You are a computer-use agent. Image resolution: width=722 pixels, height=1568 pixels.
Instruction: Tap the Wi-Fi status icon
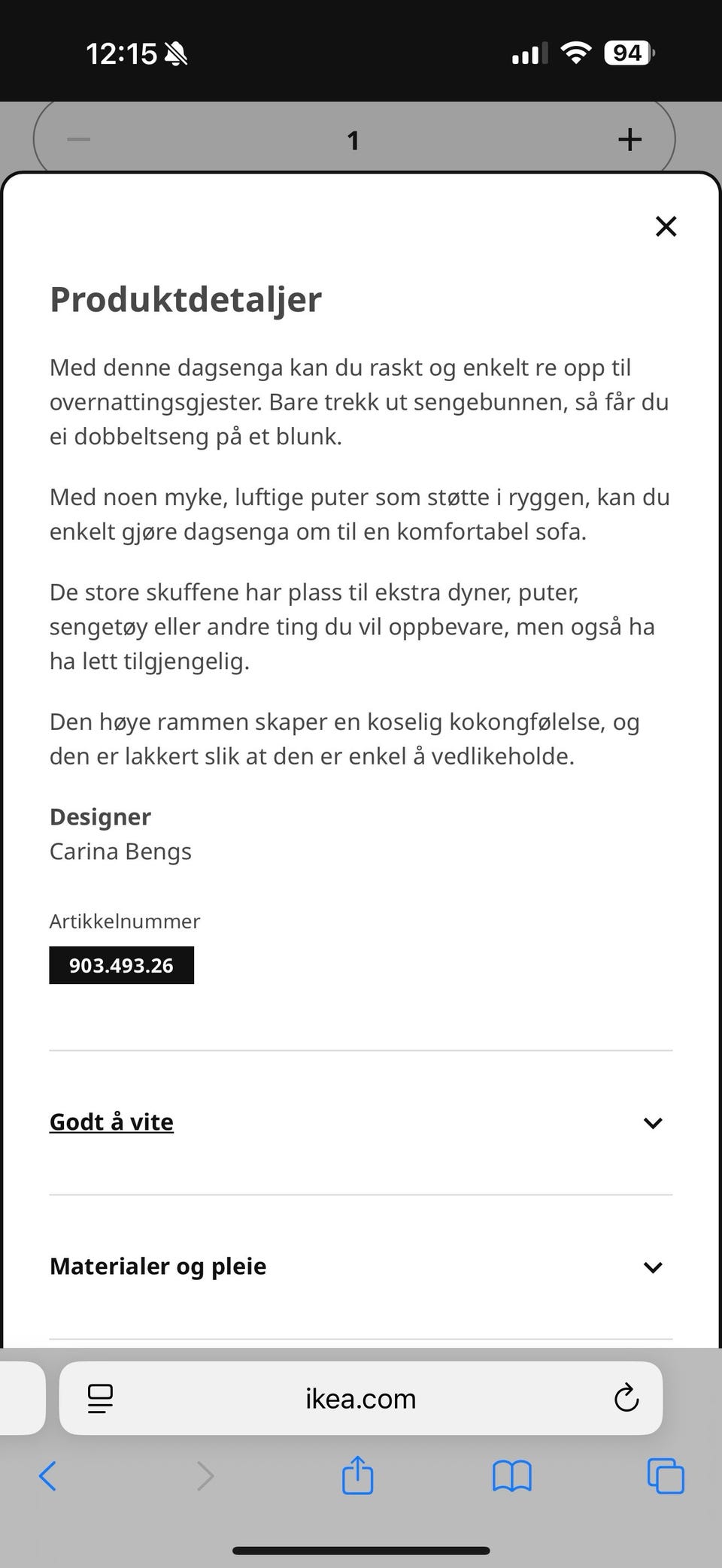pos(576,53)
